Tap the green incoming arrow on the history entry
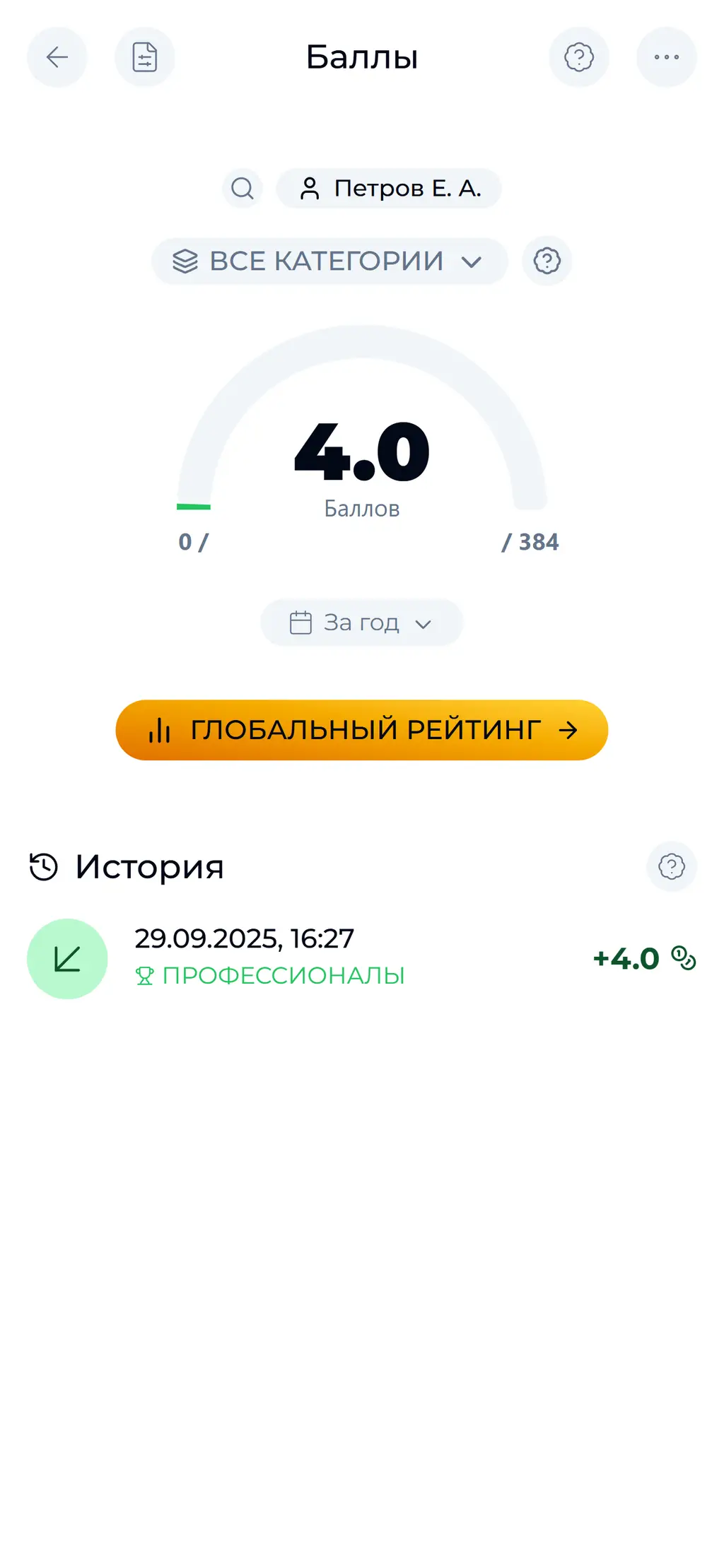 [67, 958]
